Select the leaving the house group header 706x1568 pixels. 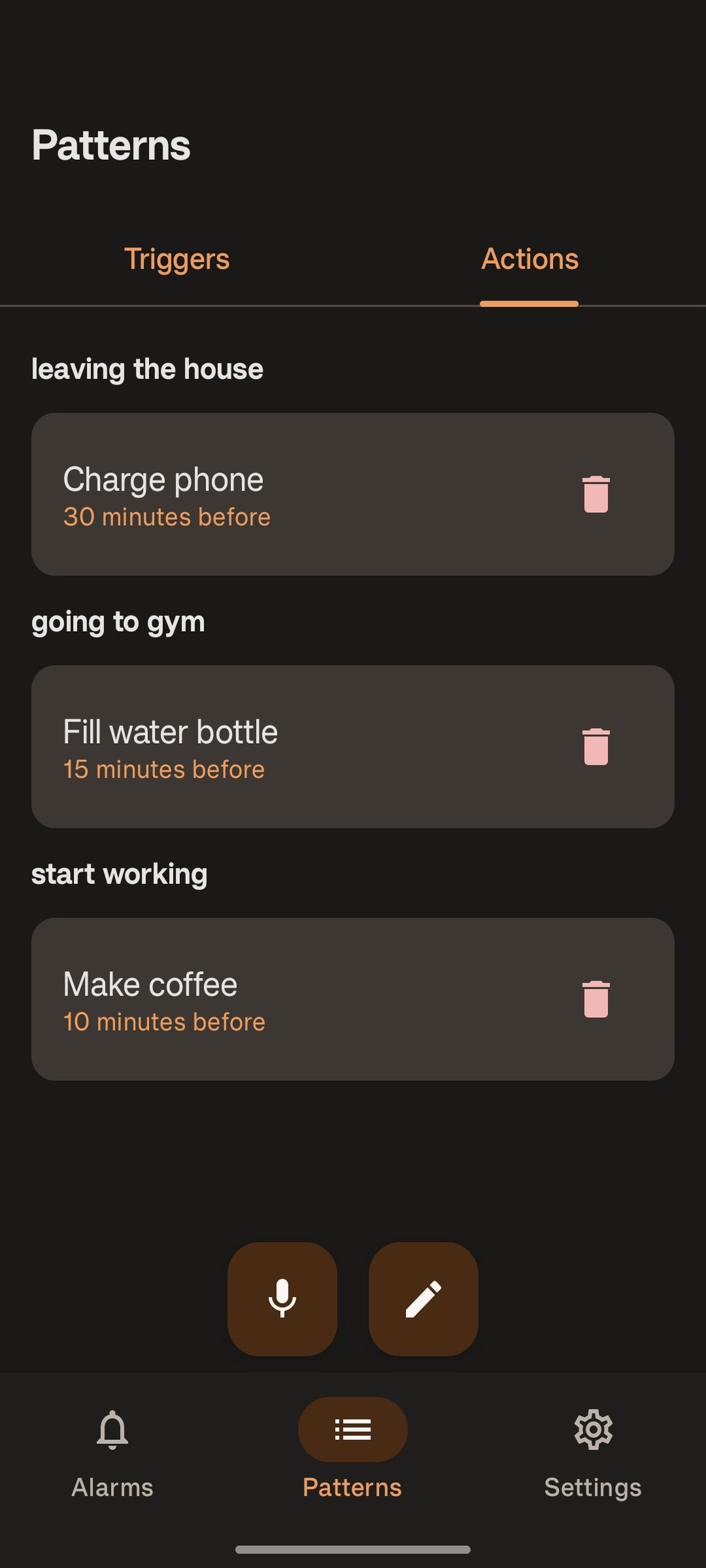(147, 368)
